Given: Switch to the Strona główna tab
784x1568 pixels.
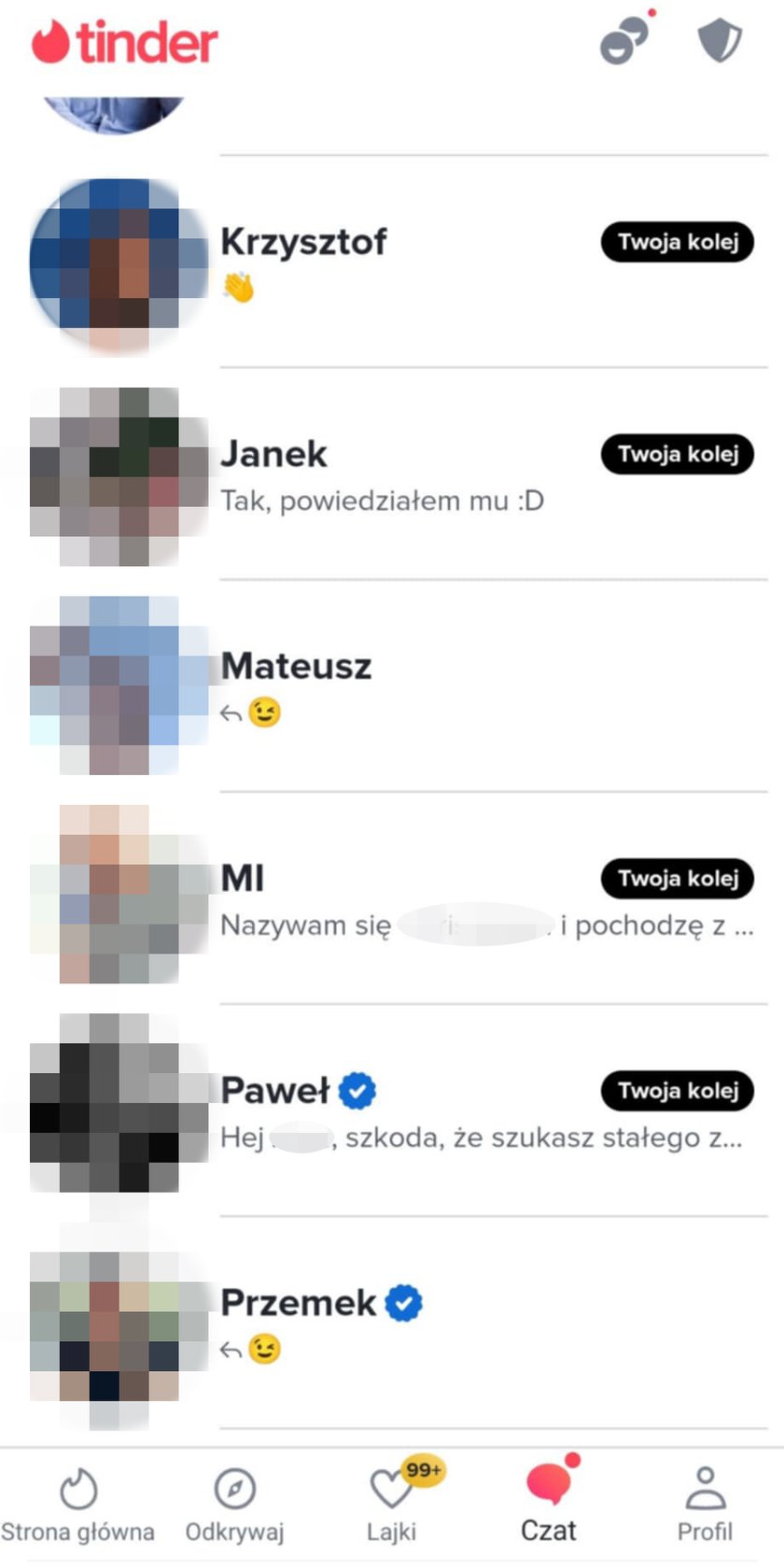Looking at the screenshot, I should (x=78, y=1505).
